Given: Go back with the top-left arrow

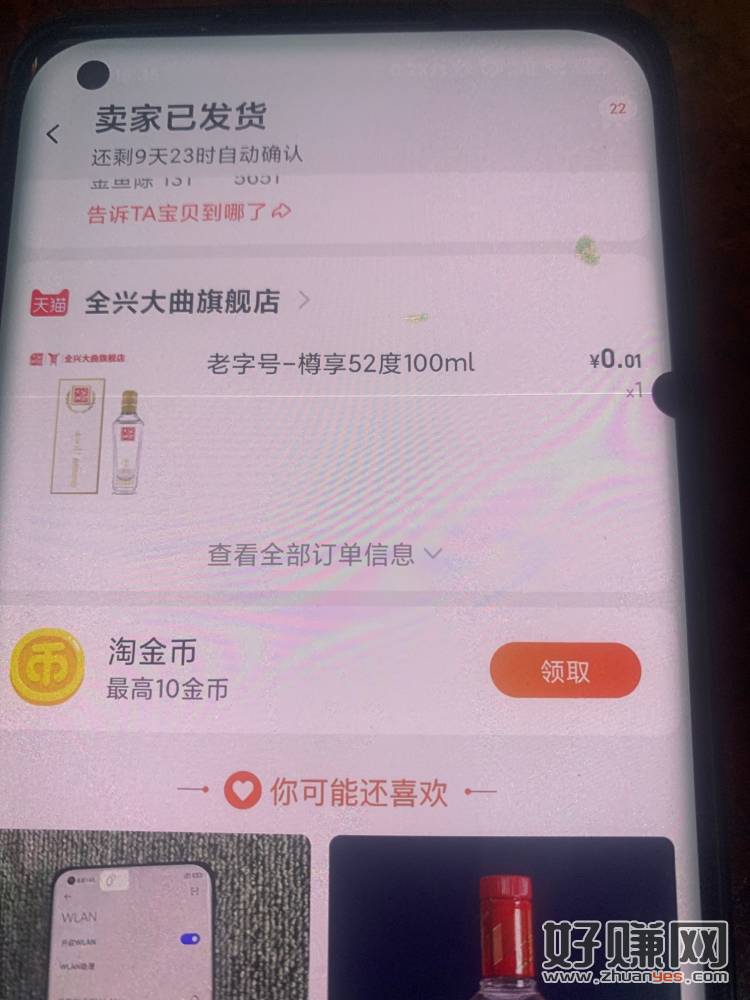Looking at the screenshot, I should pyautogui.click(x=54, y=134).
